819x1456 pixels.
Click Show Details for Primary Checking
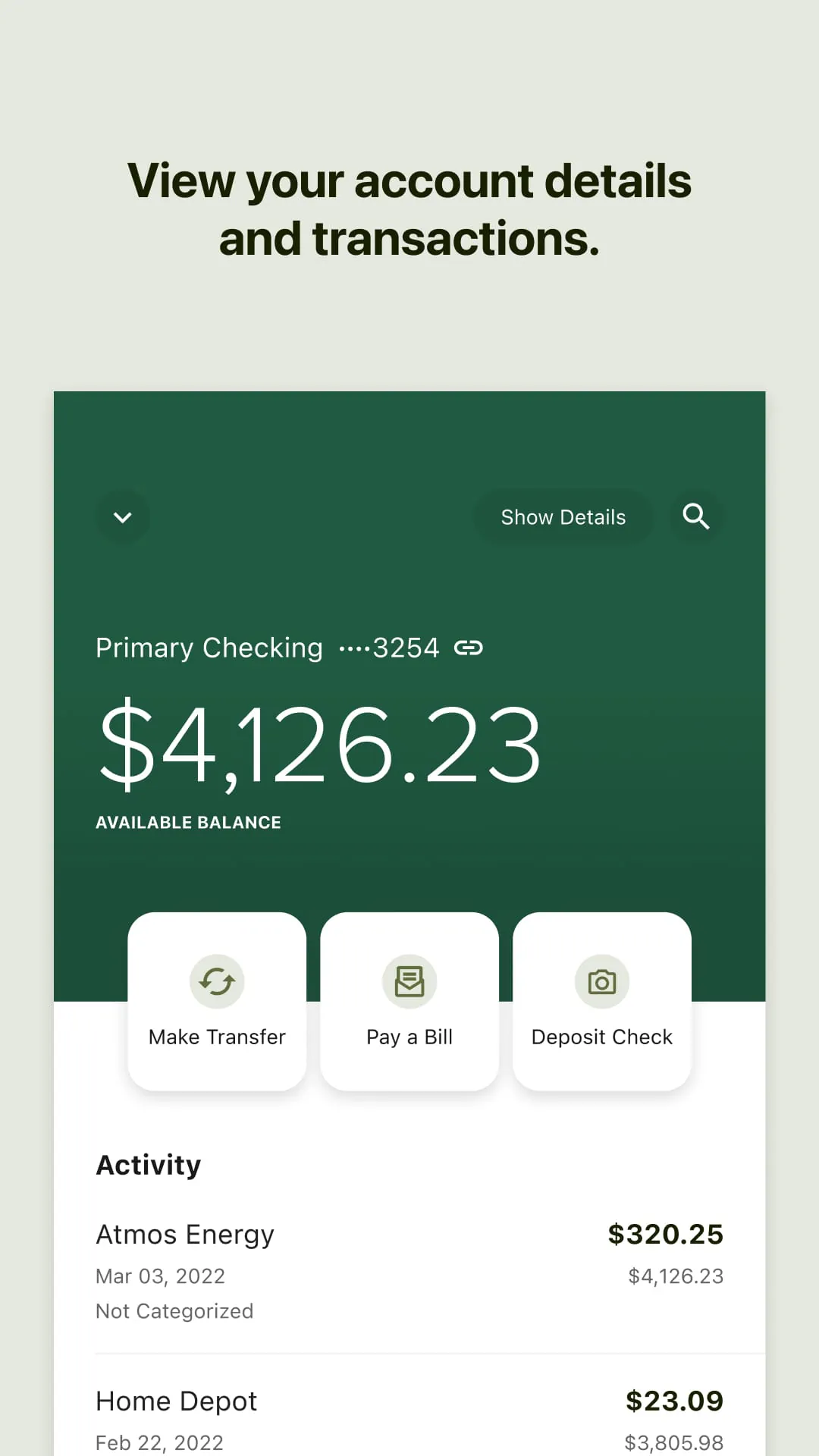tap(563, 517)
